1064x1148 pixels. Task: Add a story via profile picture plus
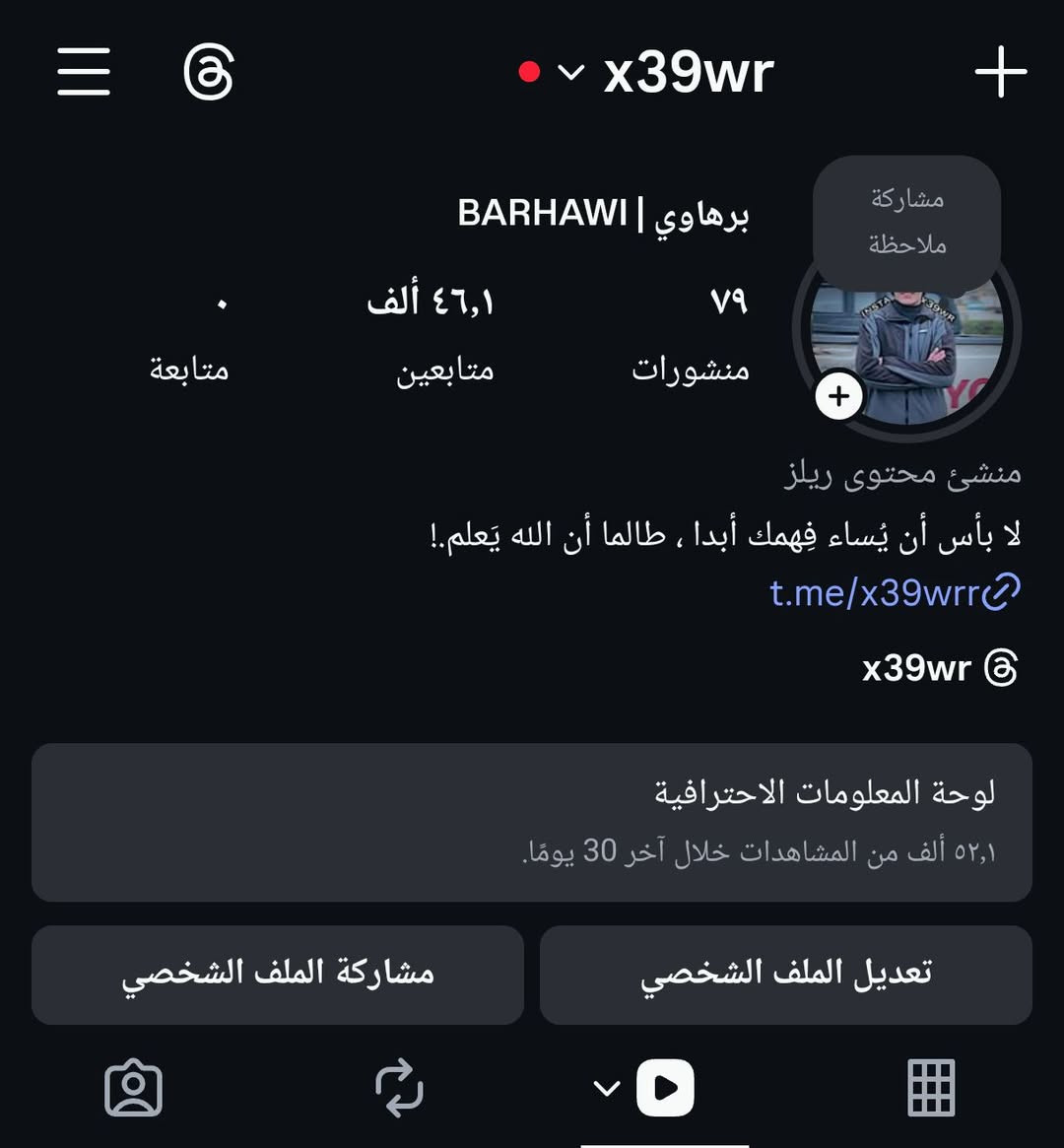[839, 396]
